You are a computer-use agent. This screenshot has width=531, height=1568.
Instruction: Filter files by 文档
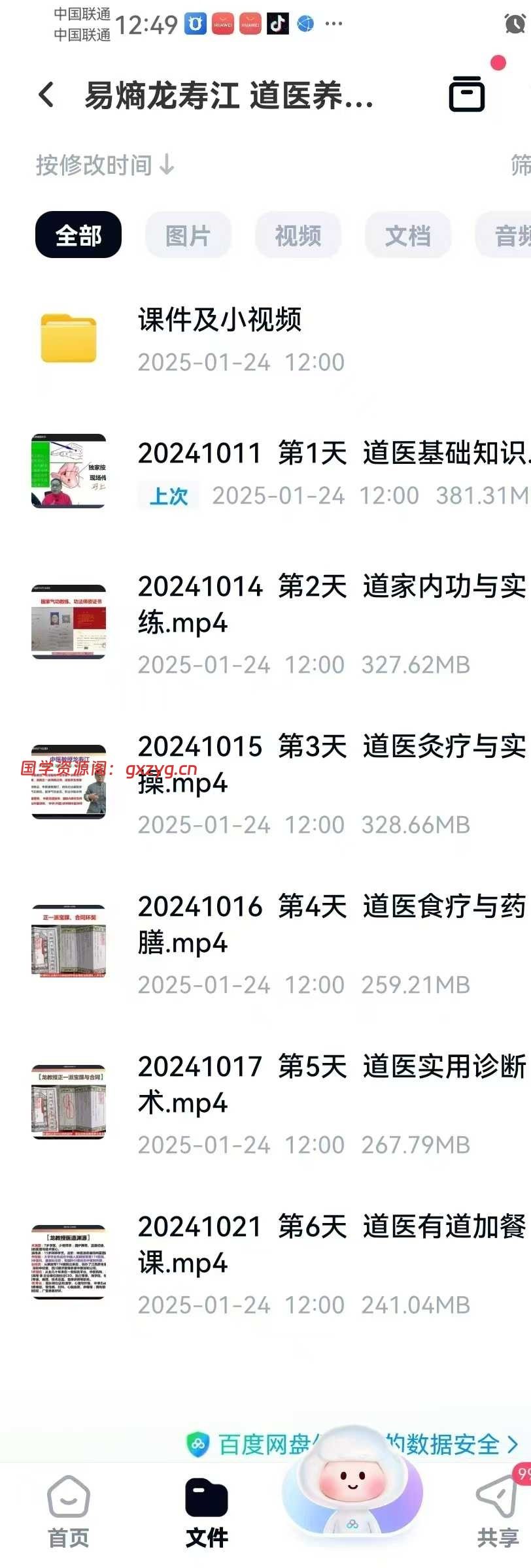point(407,235)
